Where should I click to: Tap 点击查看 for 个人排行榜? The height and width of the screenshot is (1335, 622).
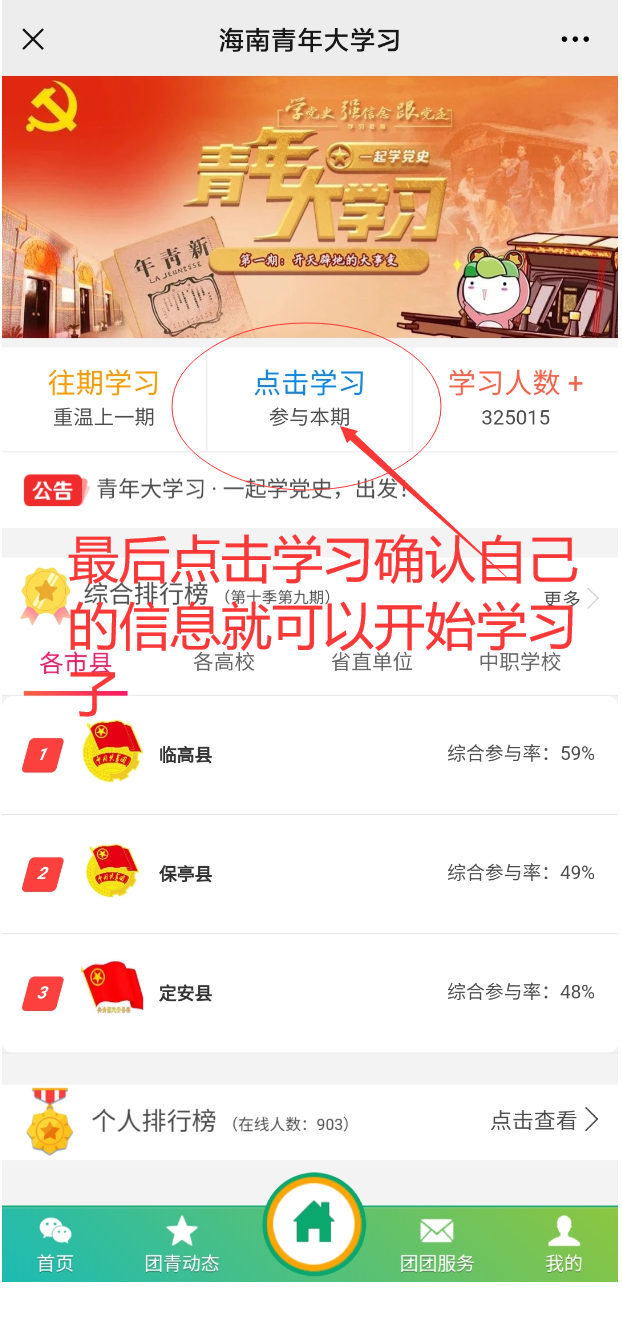(544, 1120)
